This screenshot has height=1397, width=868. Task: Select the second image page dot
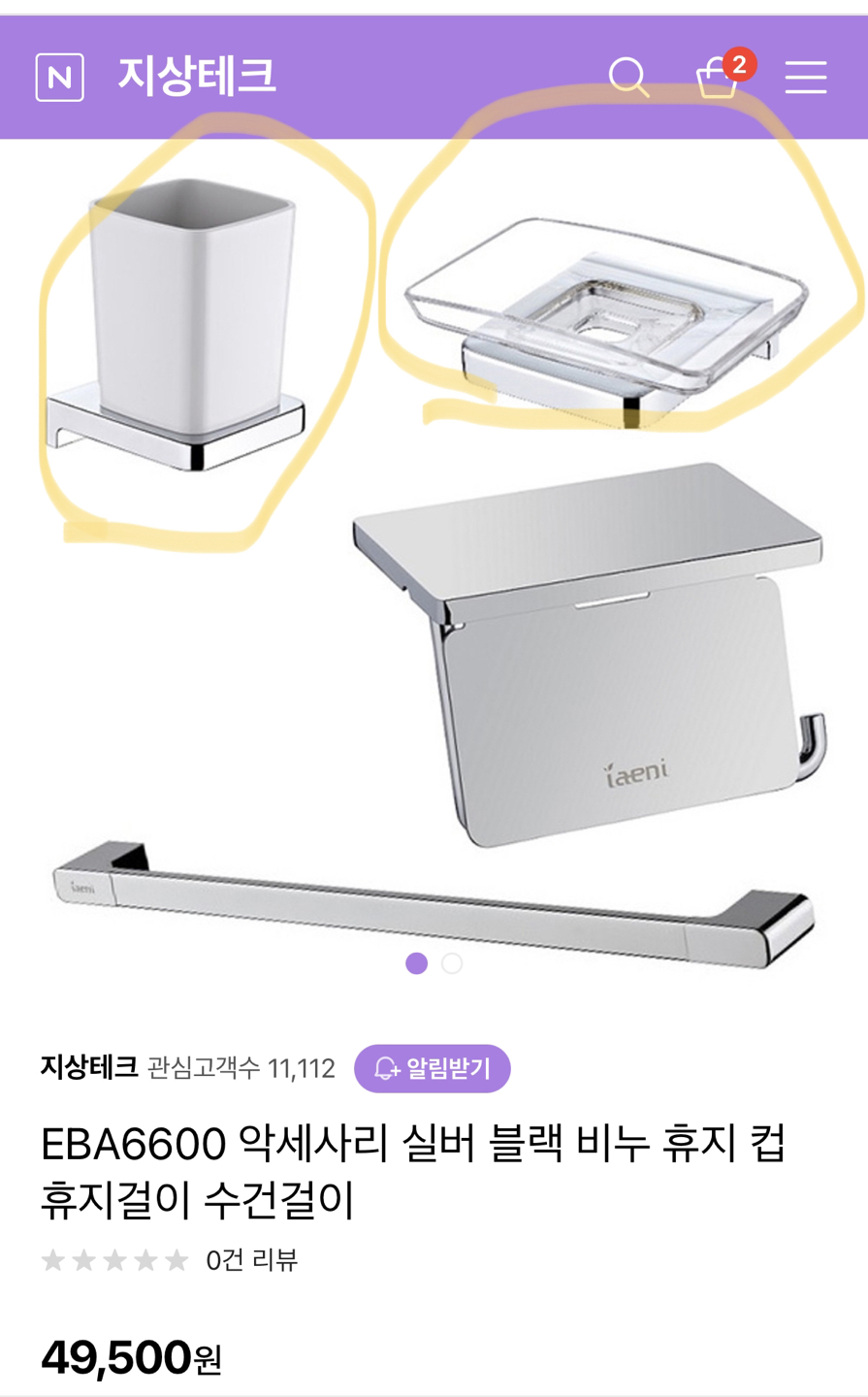click(452, 963)
